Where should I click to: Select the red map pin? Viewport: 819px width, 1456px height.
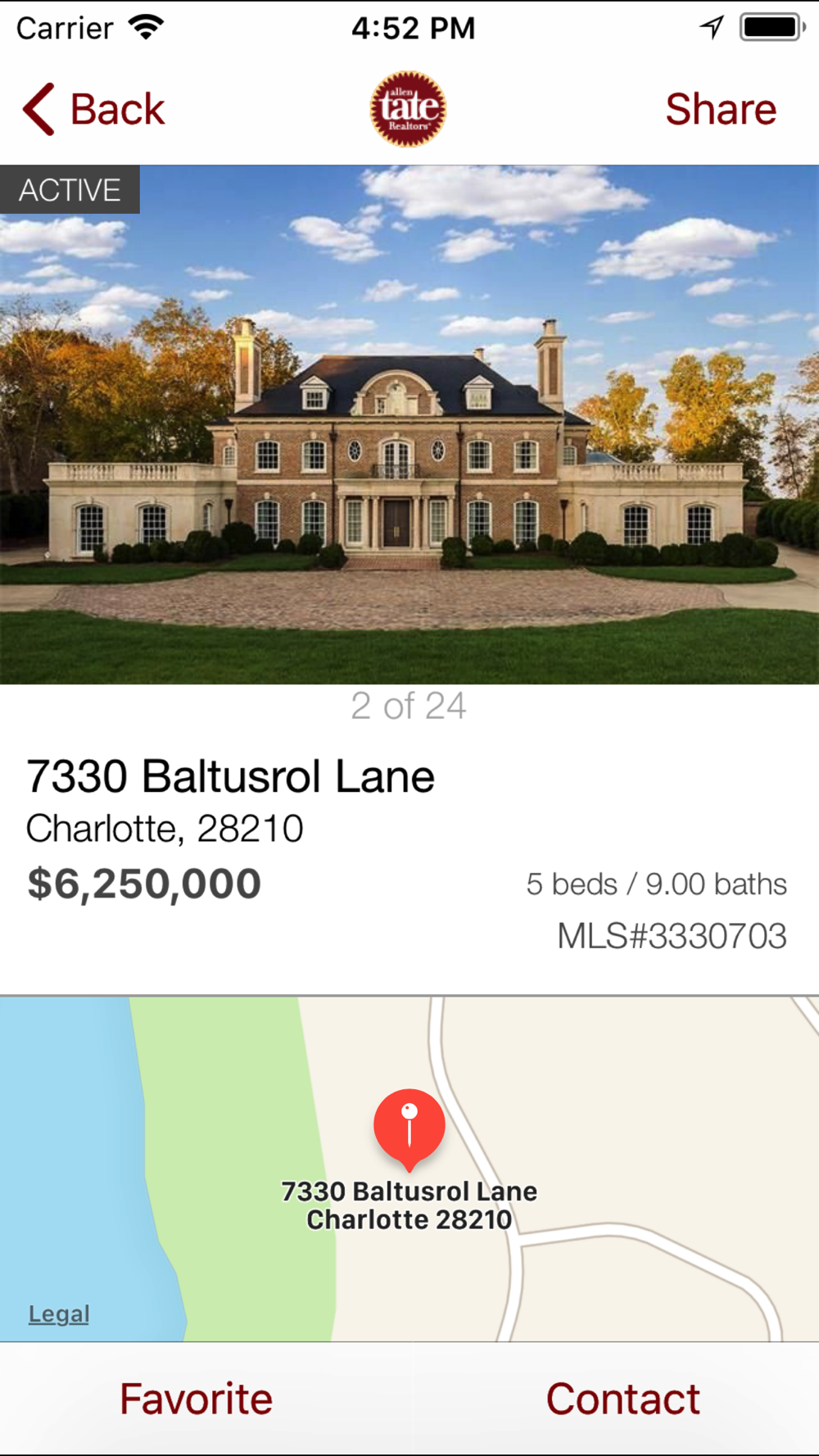coord(409,1127)
